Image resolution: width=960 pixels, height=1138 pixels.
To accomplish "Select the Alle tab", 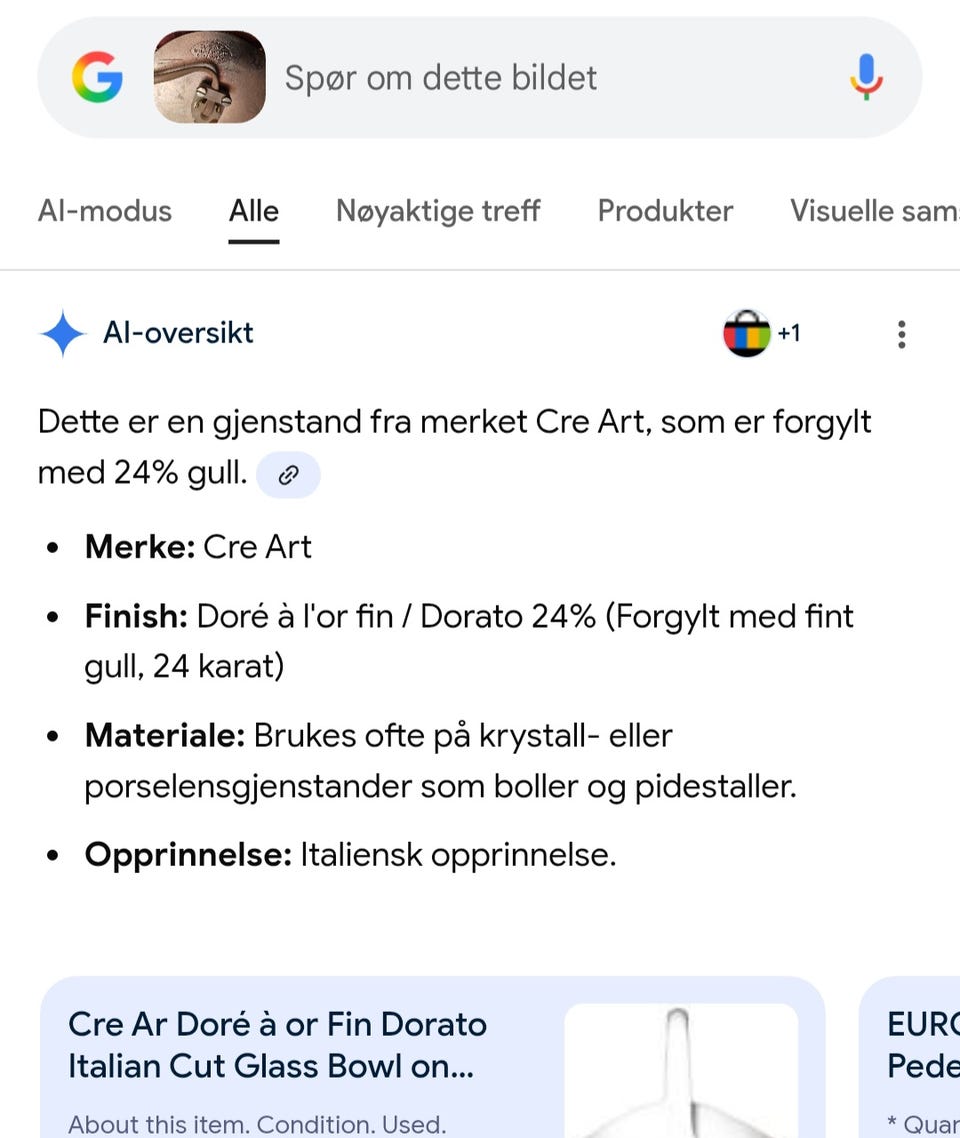I will [x=254, y=211].
